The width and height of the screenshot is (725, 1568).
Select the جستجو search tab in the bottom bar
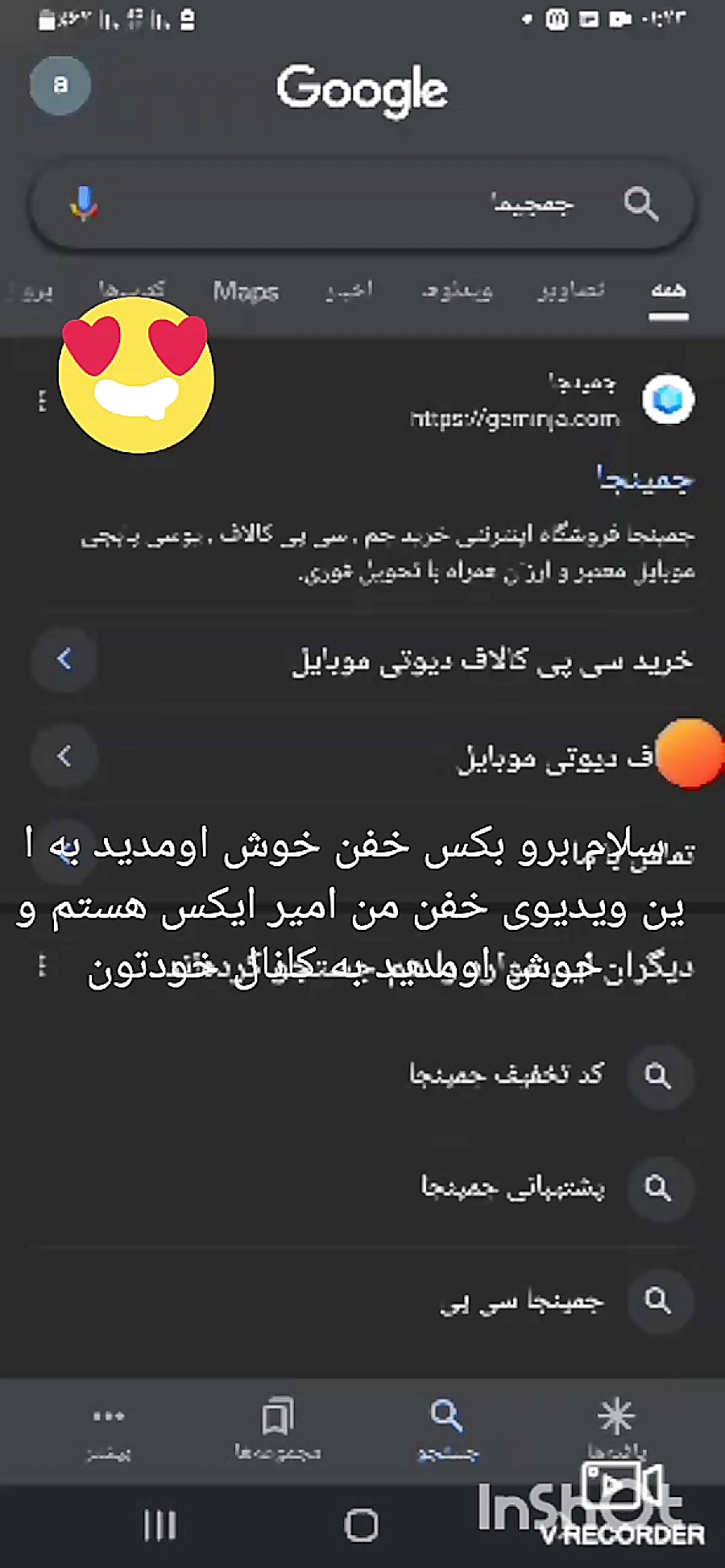pyautogui.click(x=447, y=1429)
